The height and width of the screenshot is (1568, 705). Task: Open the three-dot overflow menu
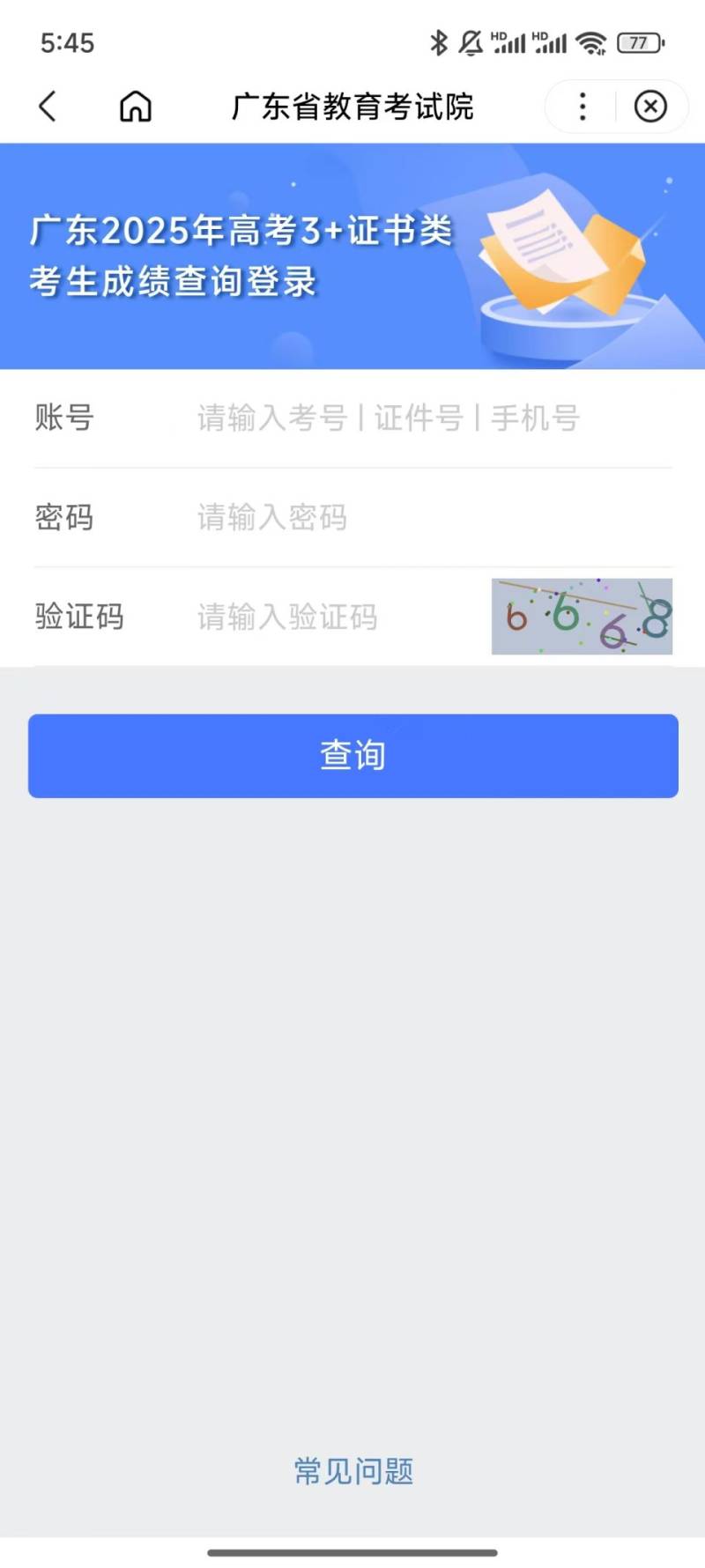coord(582,107)
